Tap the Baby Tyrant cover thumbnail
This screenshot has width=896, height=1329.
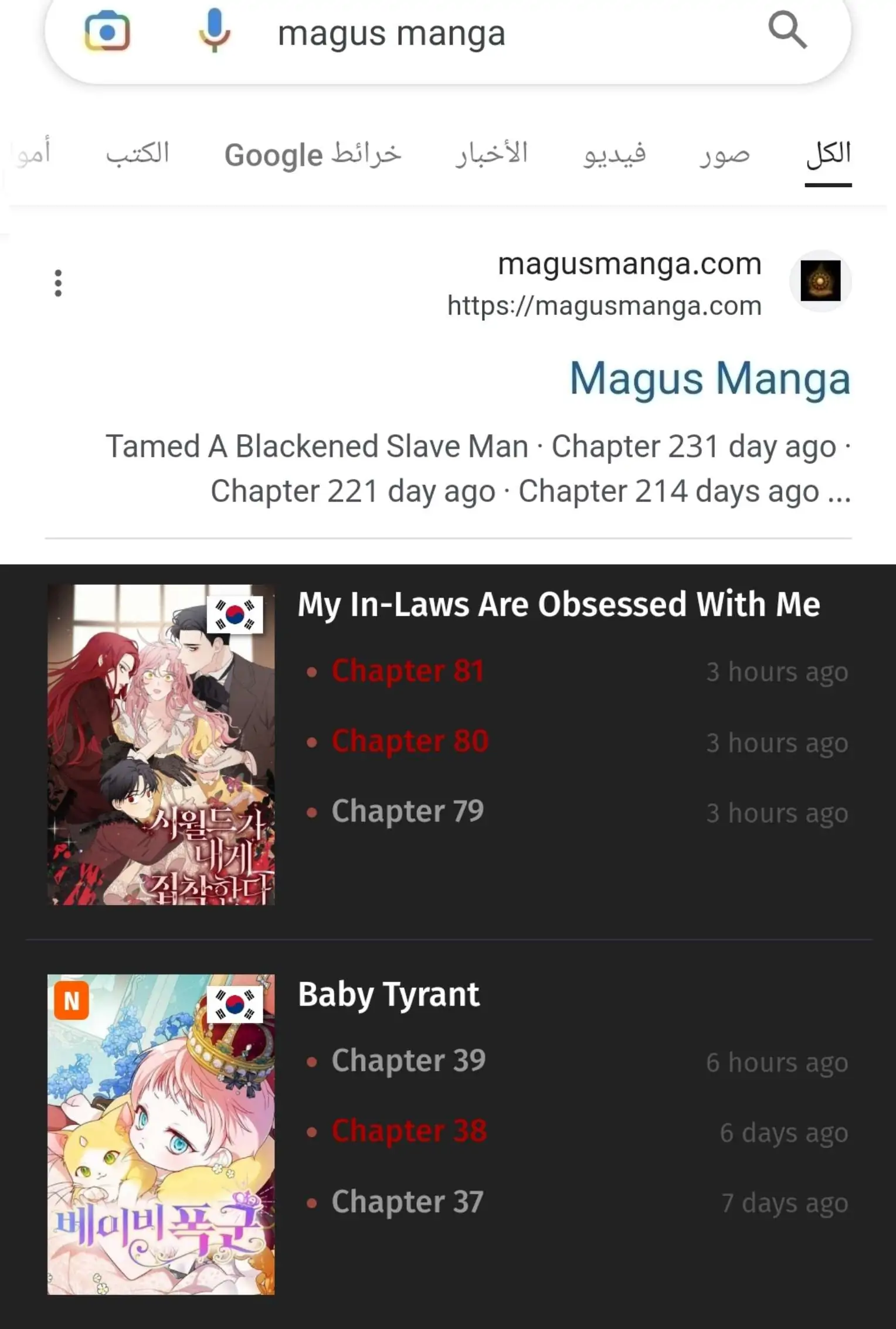point(161,1134)
